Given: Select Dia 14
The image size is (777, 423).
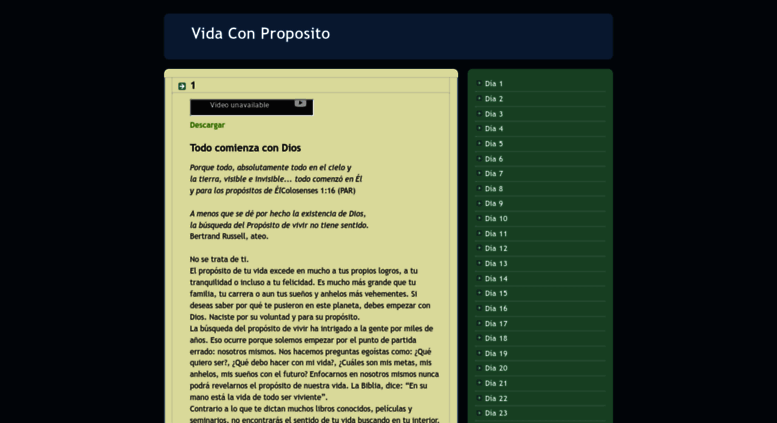Looking at the screenshot, I should 496,279.
